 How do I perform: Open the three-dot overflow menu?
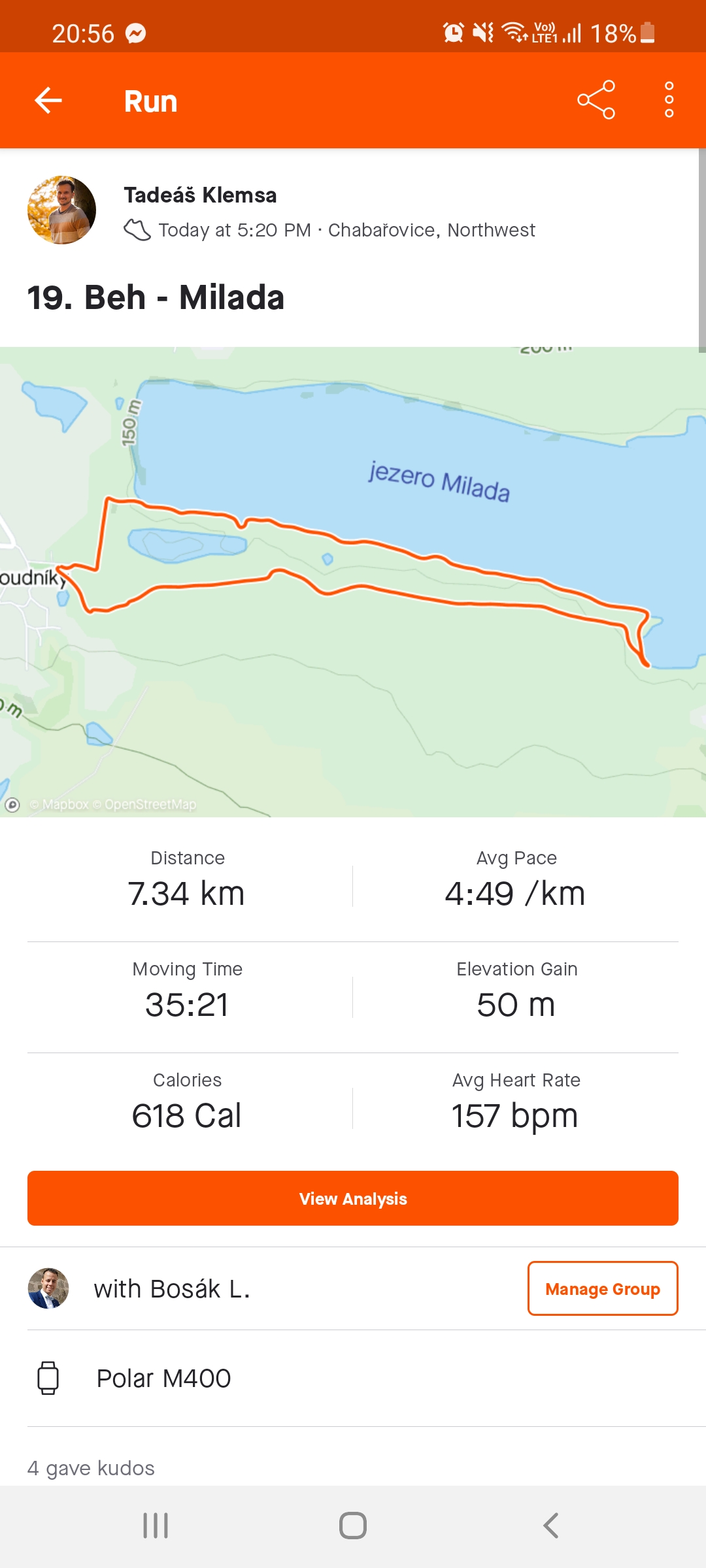pos(669,100)
